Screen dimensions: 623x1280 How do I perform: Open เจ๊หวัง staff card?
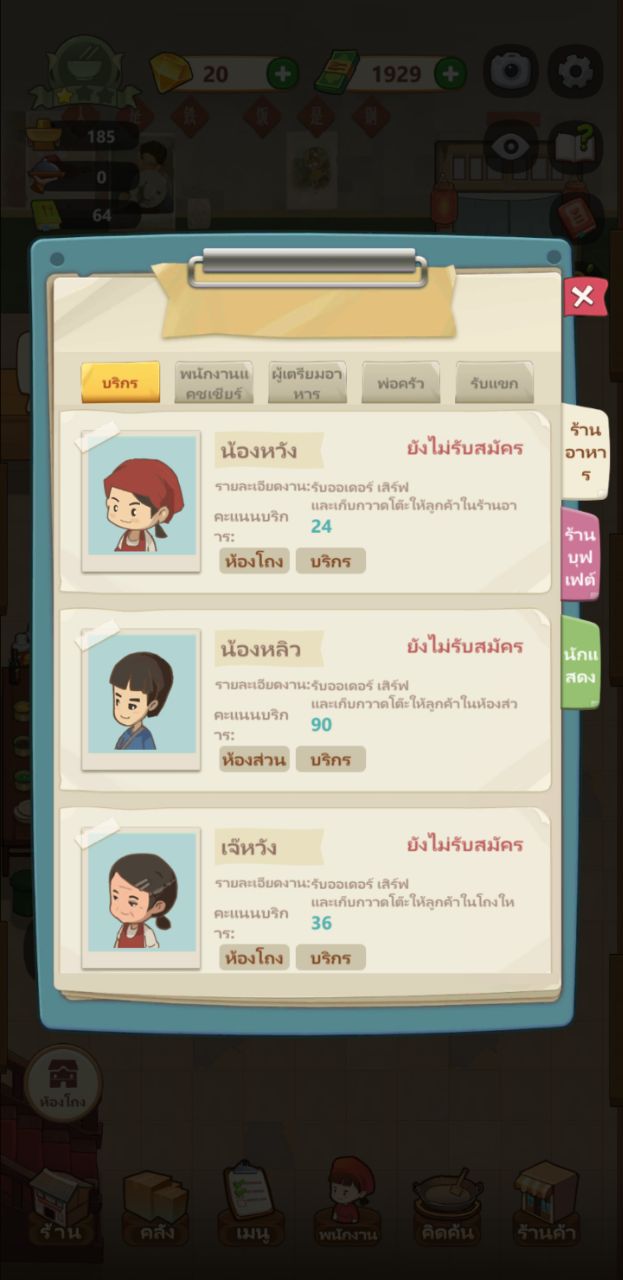coord(305,897)
